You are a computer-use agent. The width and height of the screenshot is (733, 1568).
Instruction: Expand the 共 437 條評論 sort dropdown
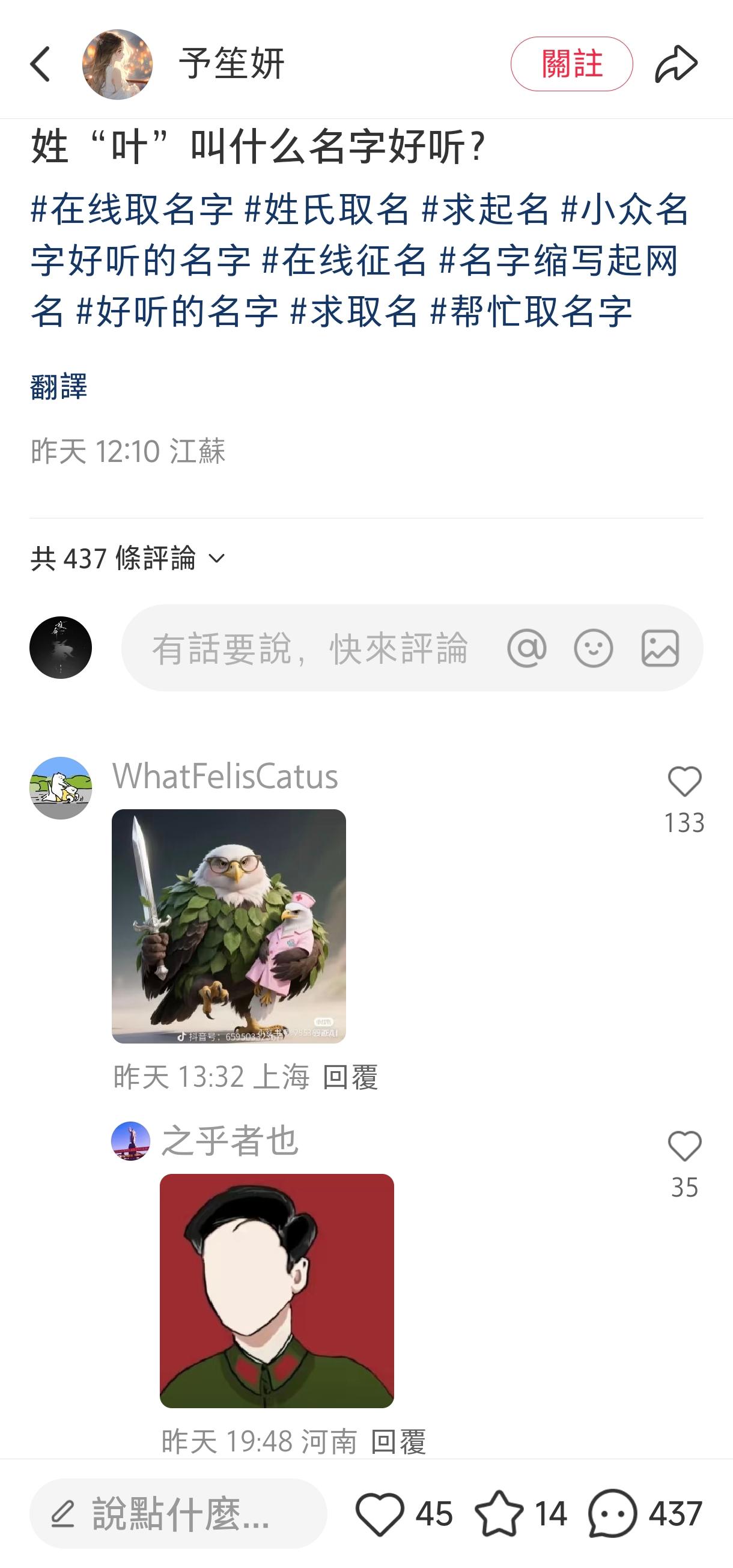point(128,558)
